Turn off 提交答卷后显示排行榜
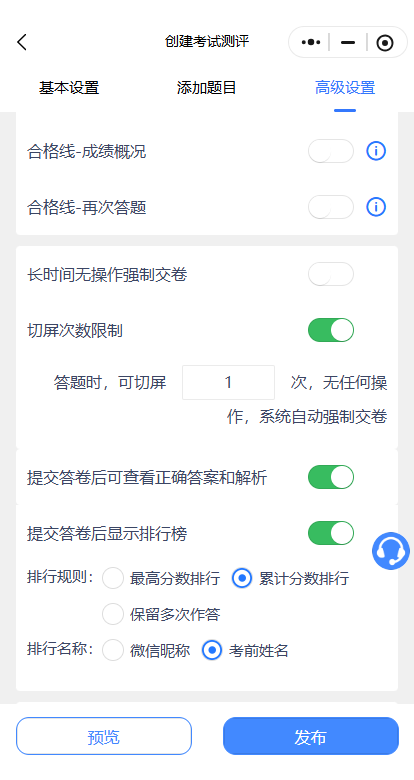Screen dimensions: 414x780 point(331,533)
